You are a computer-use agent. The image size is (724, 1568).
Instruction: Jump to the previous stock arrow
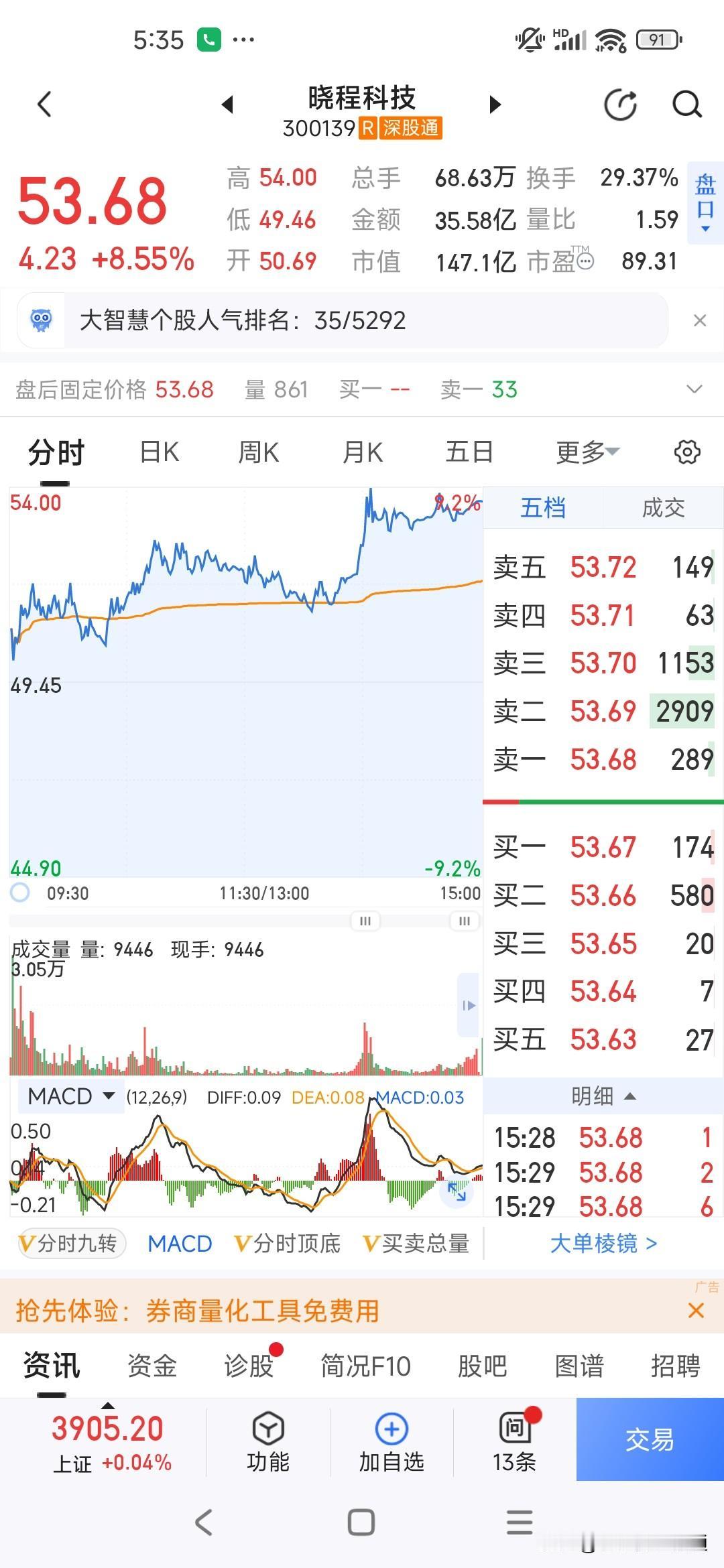(x=227, y=104)
